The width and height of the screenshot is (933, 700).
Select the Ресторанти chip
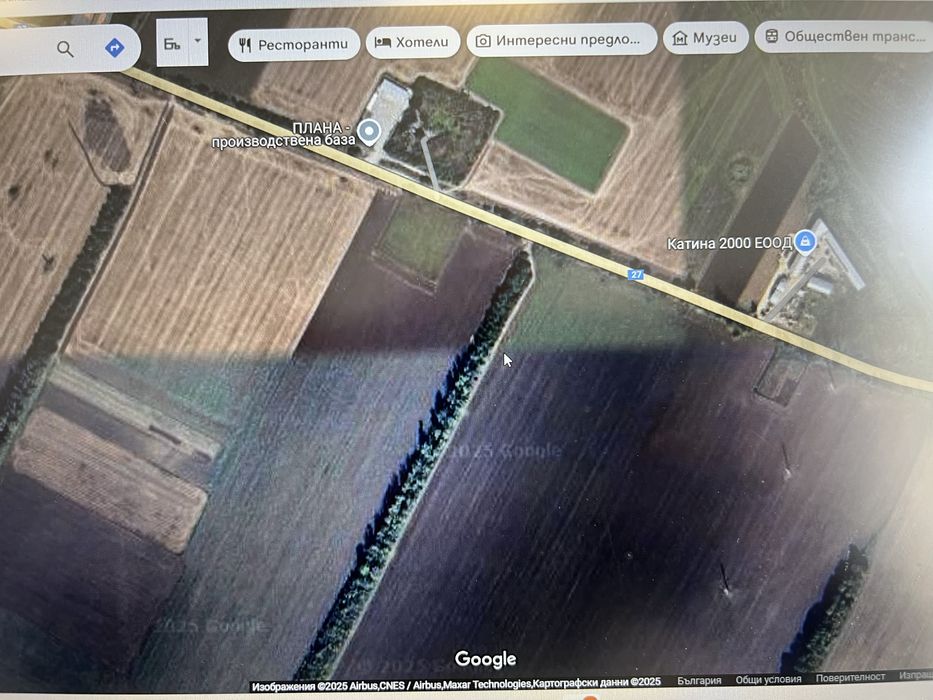294,44
